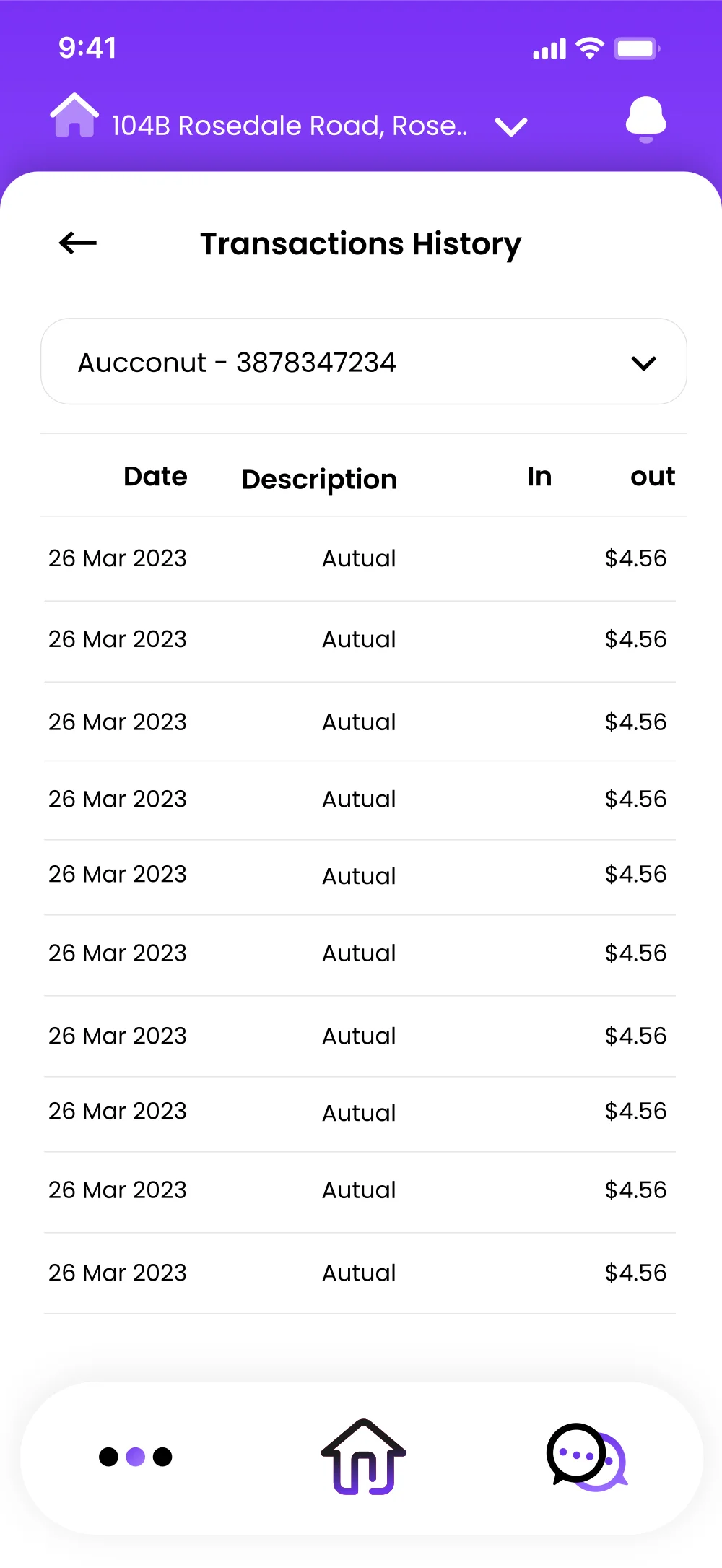The height and width of the screenshot is (1568, 722).
Task: Open the chat support icon
Action: click(x=586, y=1457)
